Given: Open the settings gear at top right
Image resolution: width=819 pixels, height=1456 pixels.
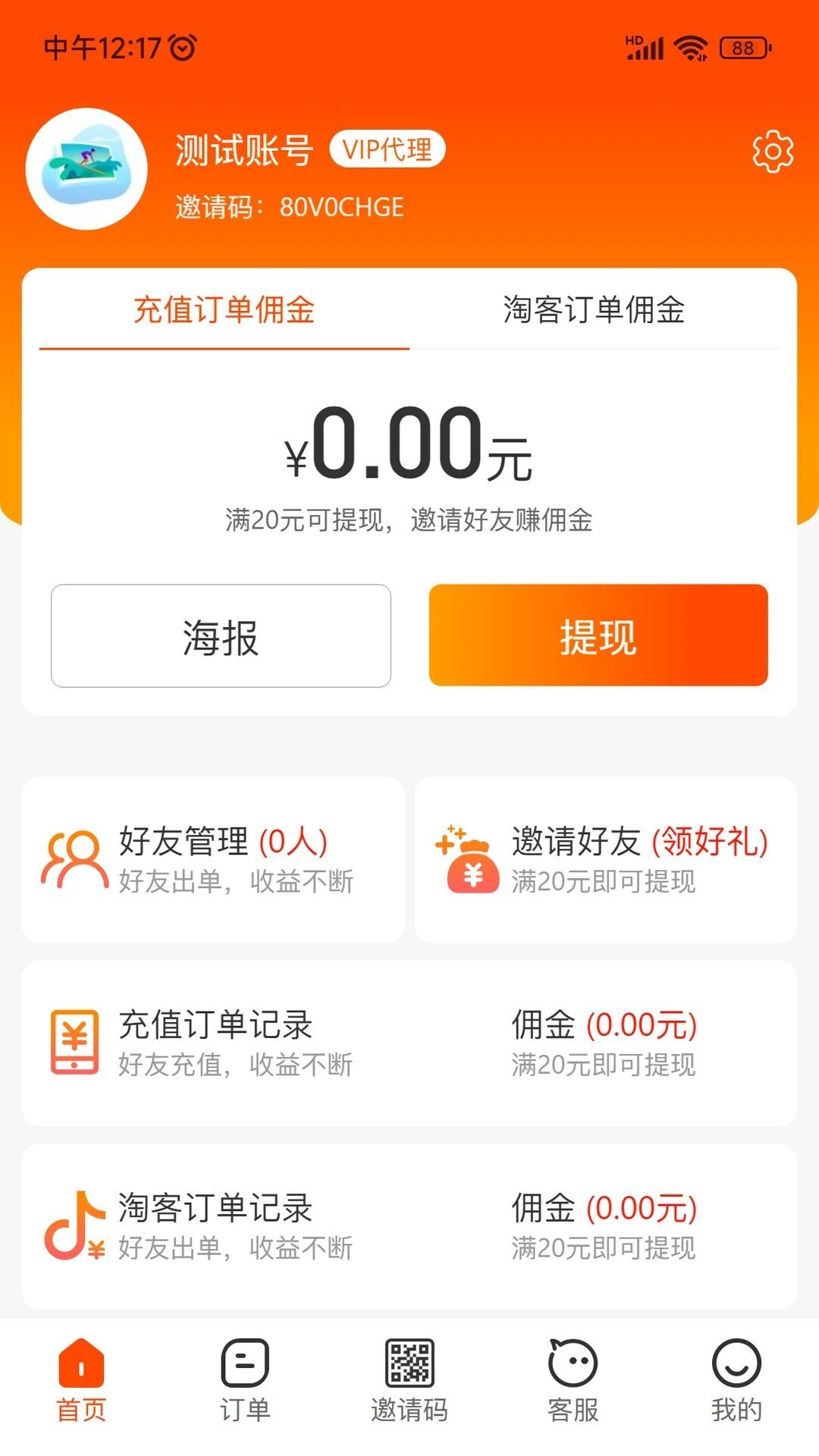Looking at the screenshot, I should [x=772, y=152].
